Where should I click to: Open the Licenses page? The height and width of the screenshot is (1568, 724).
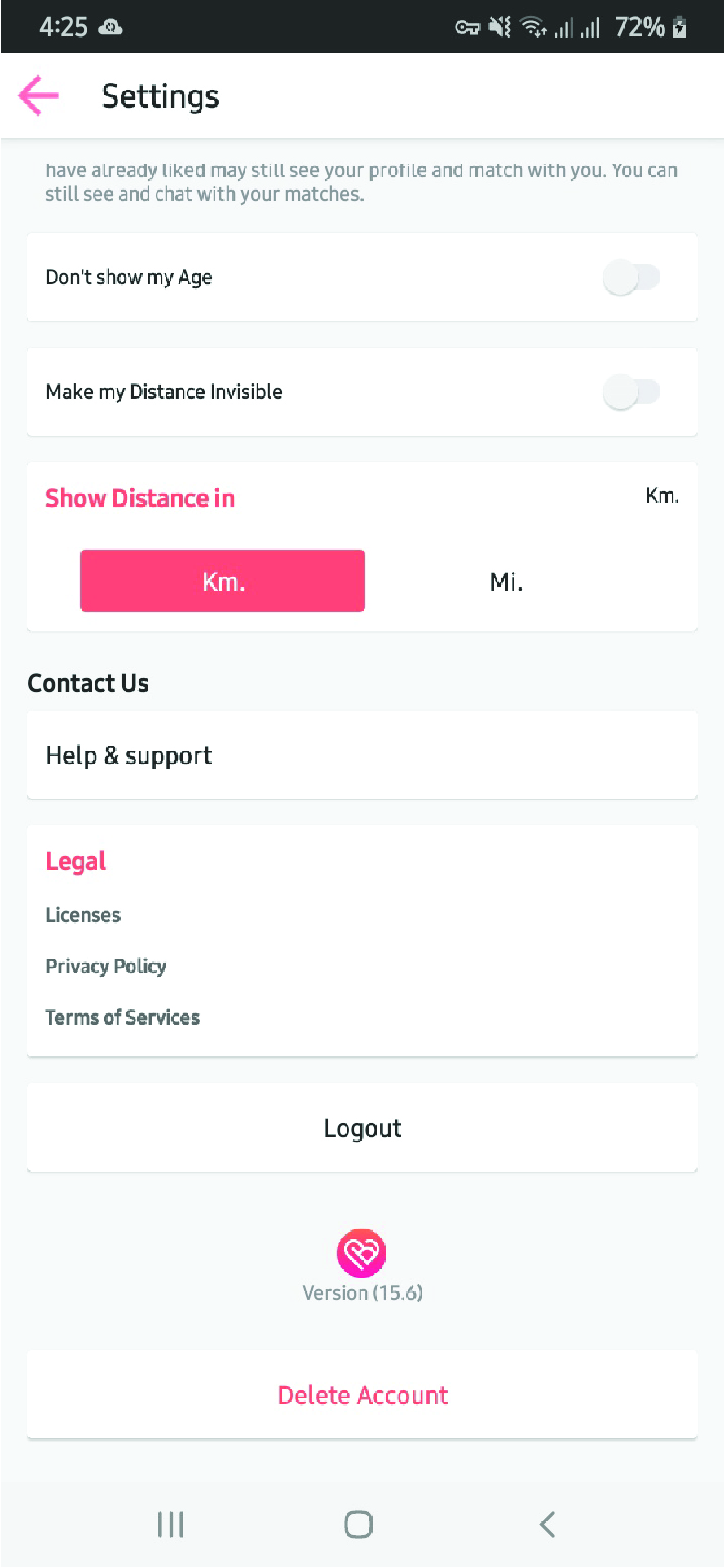coord(82,915)
